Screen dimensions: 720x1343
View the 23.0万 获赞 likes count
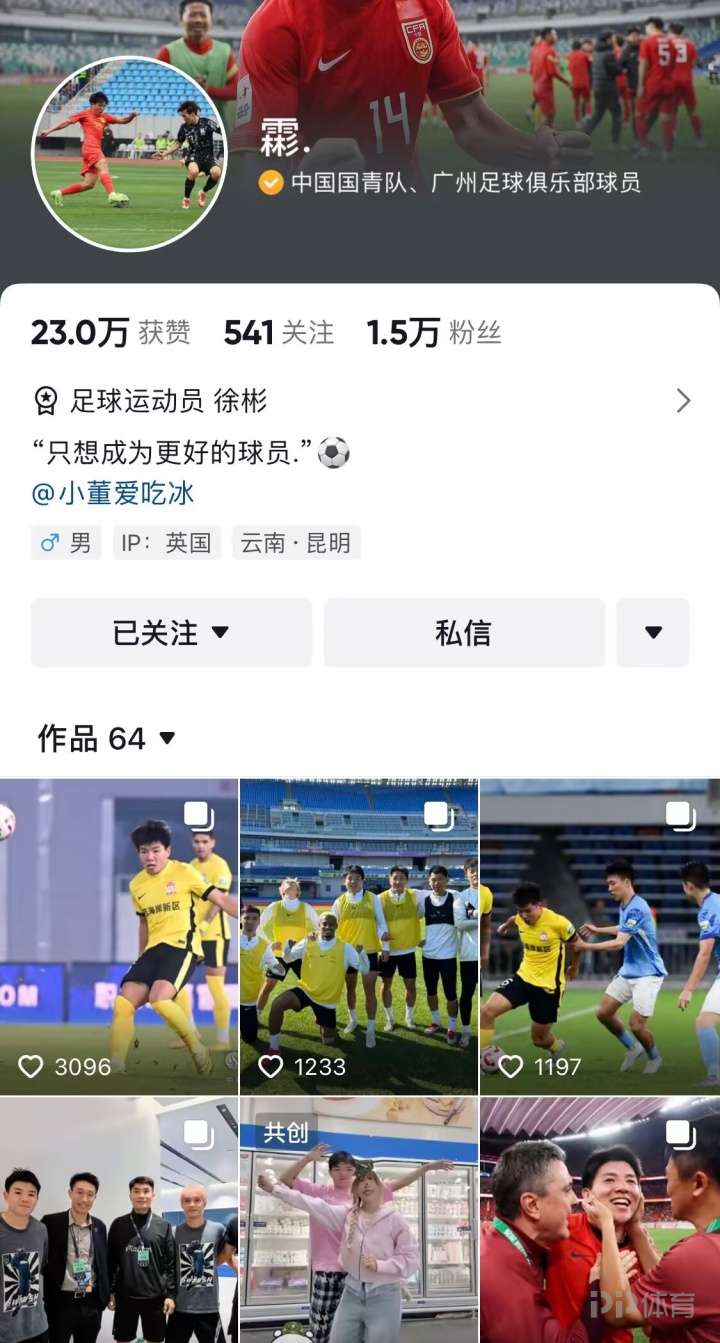(x=110, y=333)
